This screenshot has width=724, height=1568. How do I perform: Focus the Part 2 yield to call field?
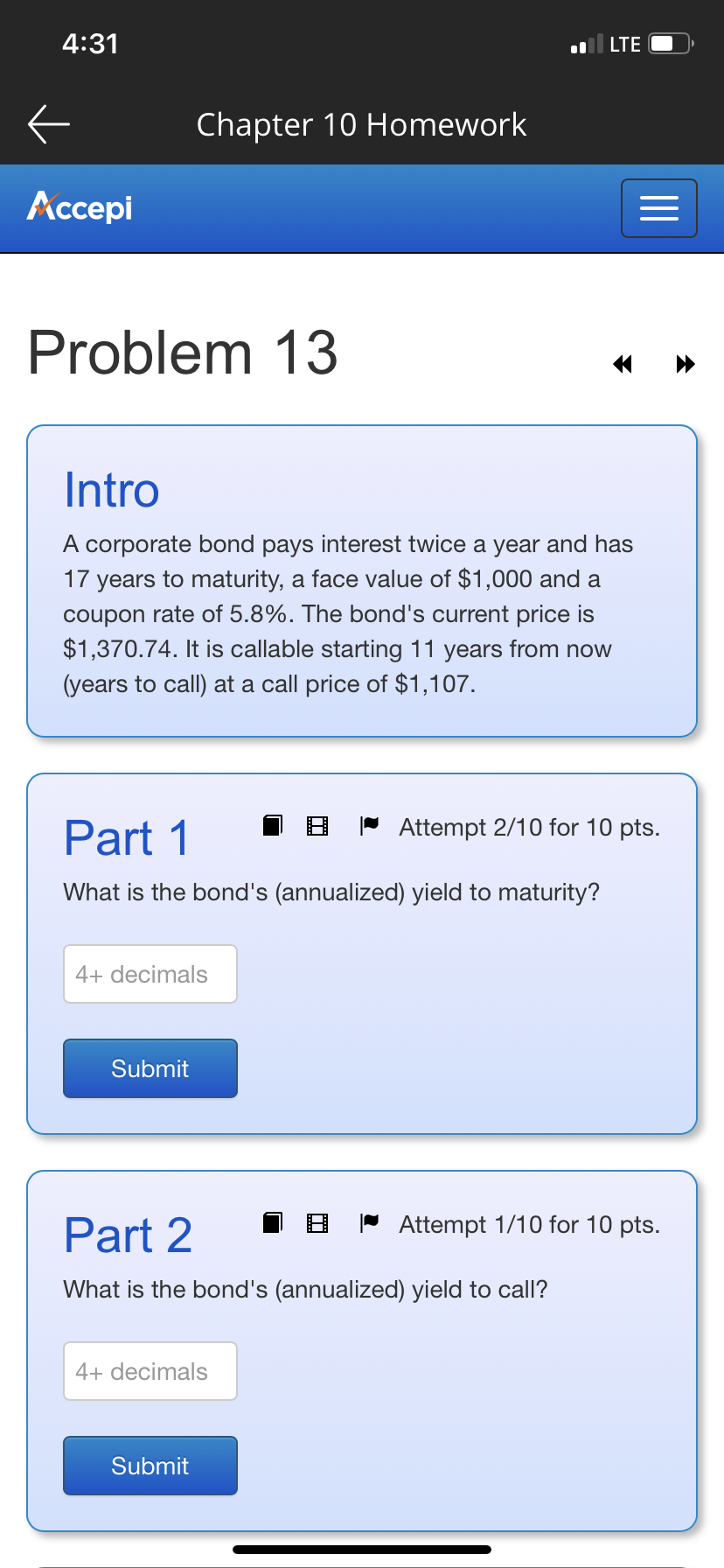tap(150, 1371)
